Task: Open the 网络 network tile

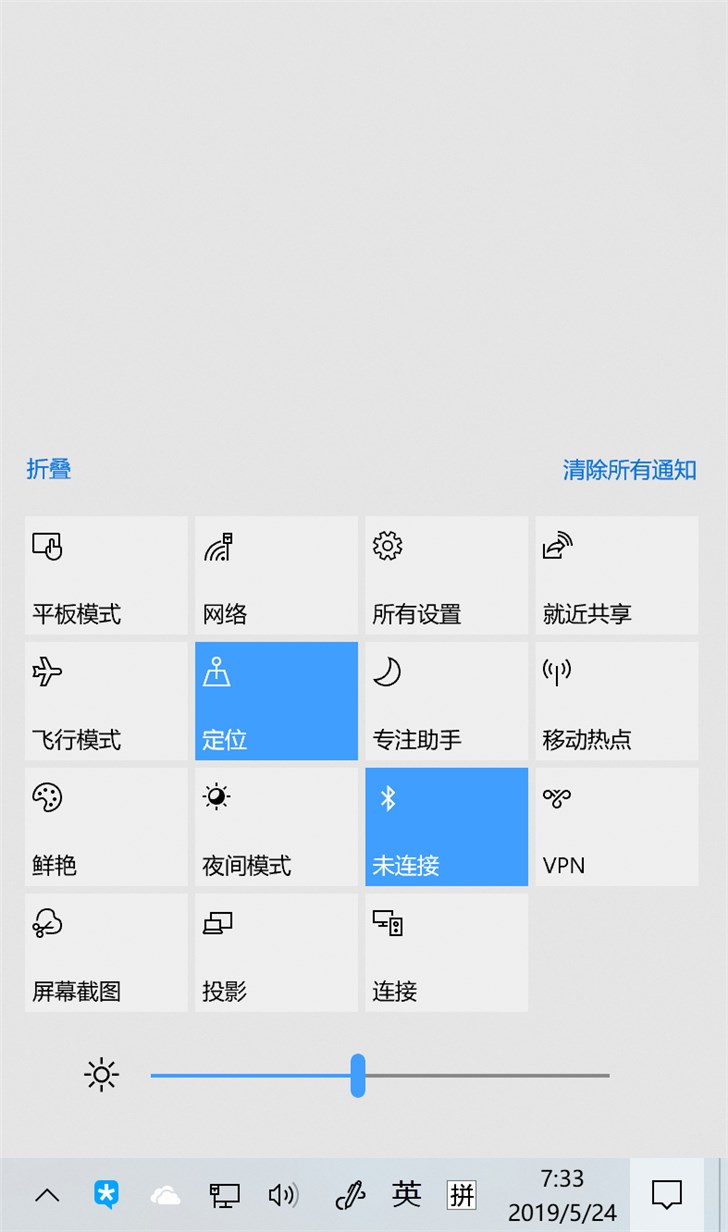Action: 276,575
